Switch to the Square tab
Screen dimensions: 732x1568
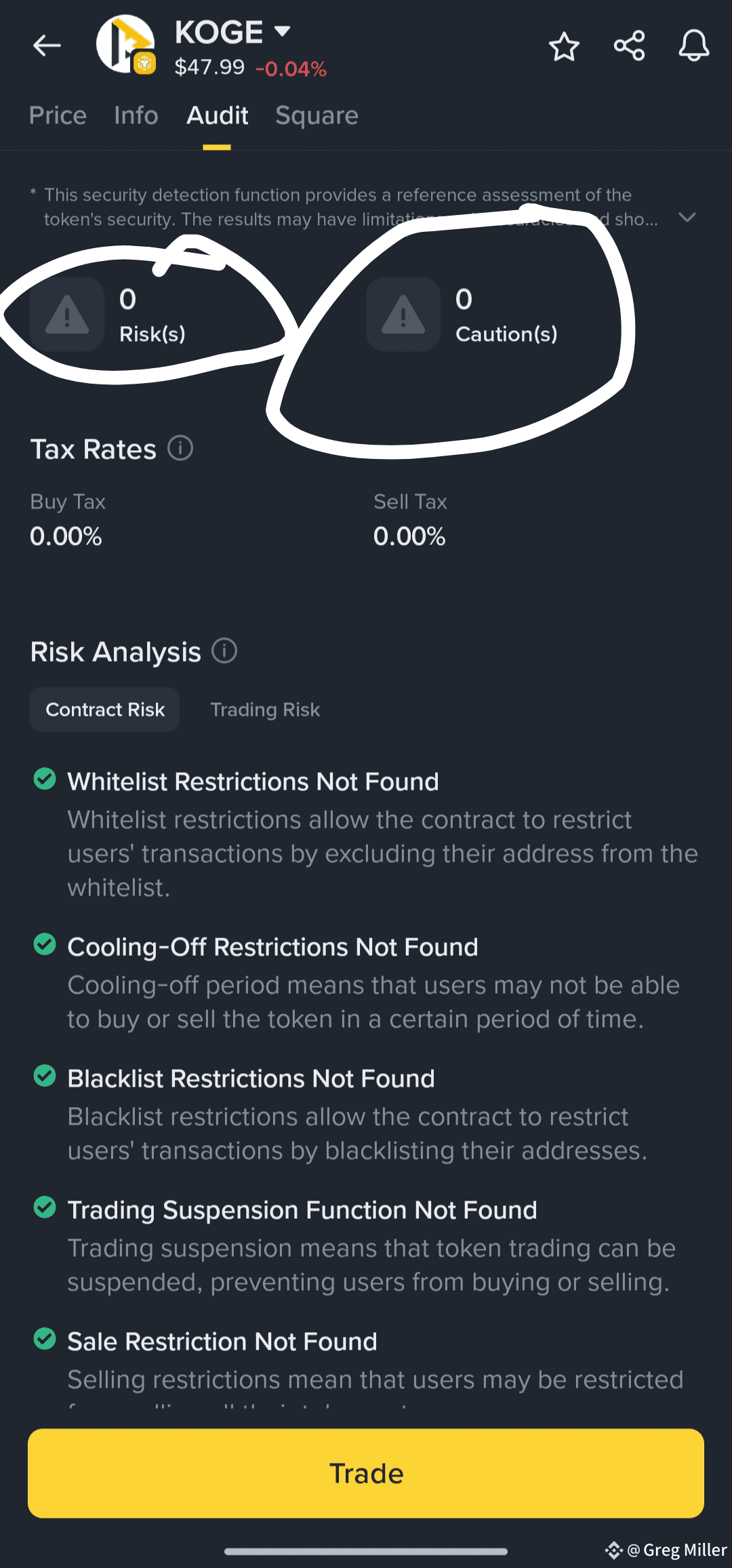[x=317, y=116]
